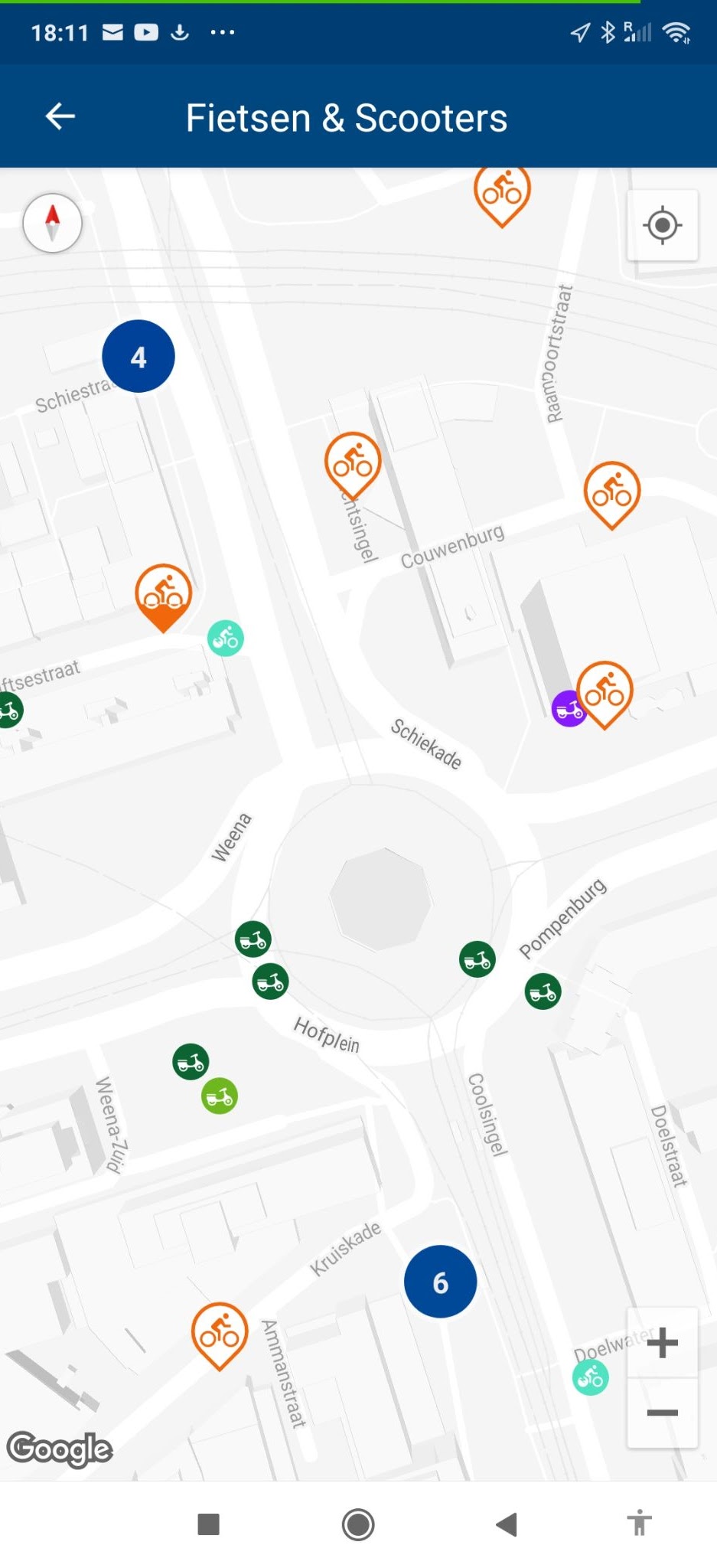Tap the my-location crosshair button
Image resolution: width=717 pixels, height=1568 pixels.
661,225
